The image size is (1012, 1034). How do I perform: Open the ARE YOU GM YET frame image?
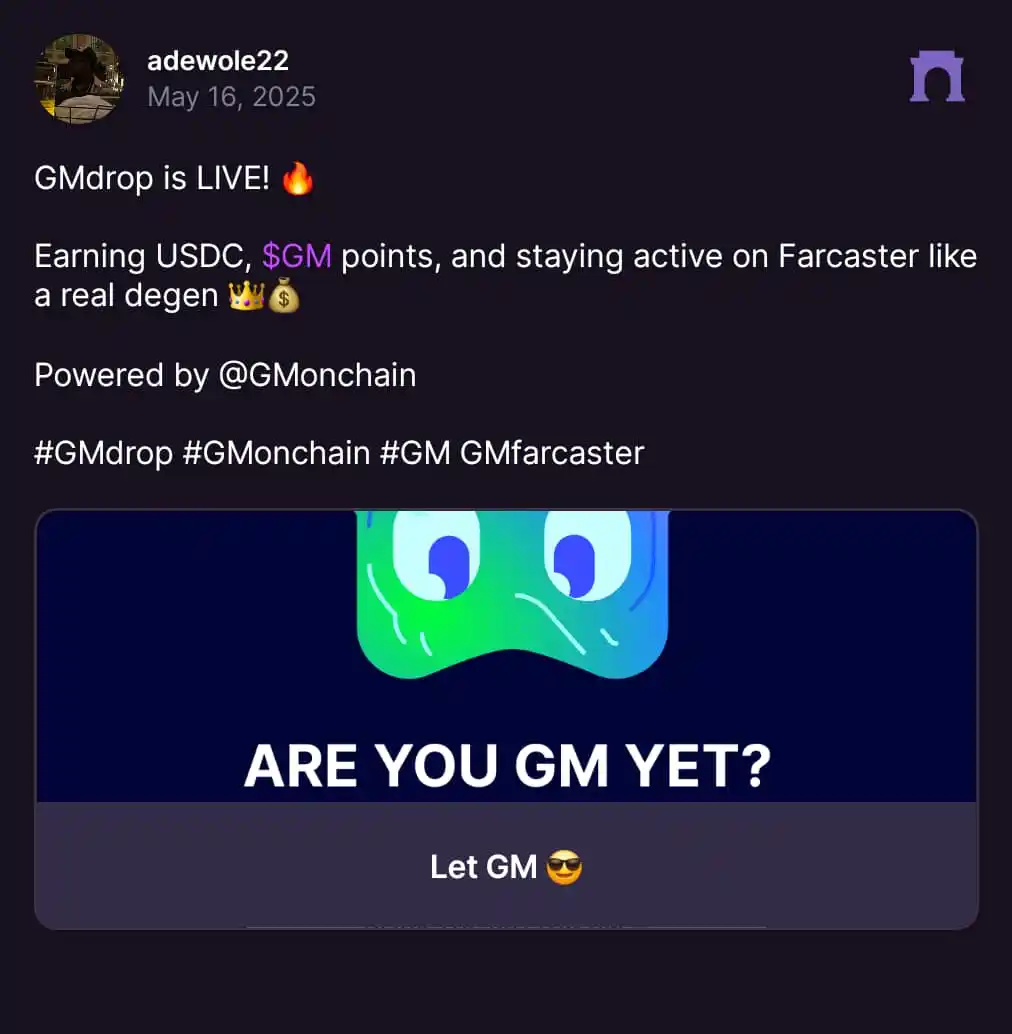point(506,655)
